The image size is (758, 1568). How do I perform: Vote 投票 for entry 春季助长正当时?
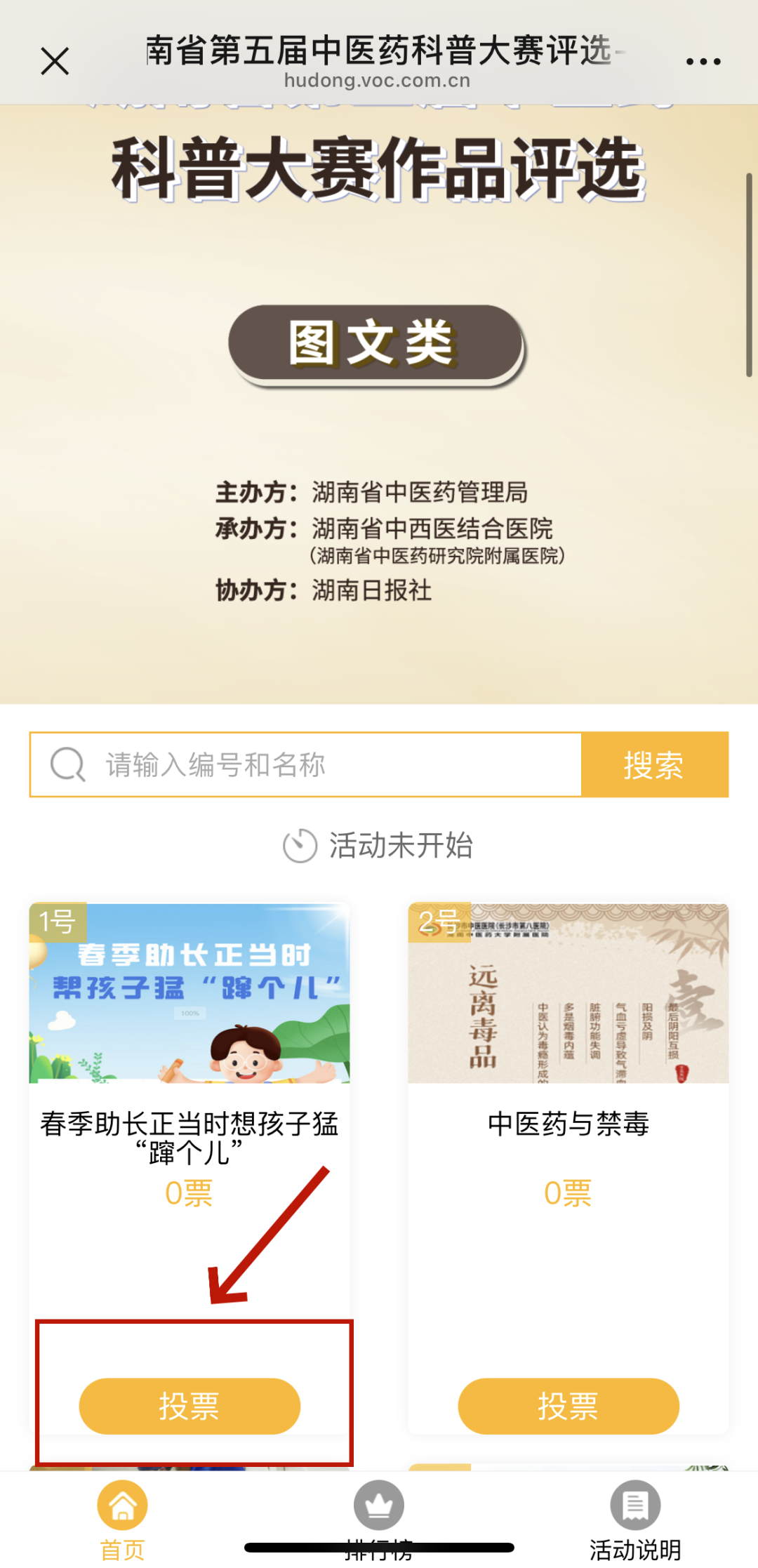pos(189,1406)
